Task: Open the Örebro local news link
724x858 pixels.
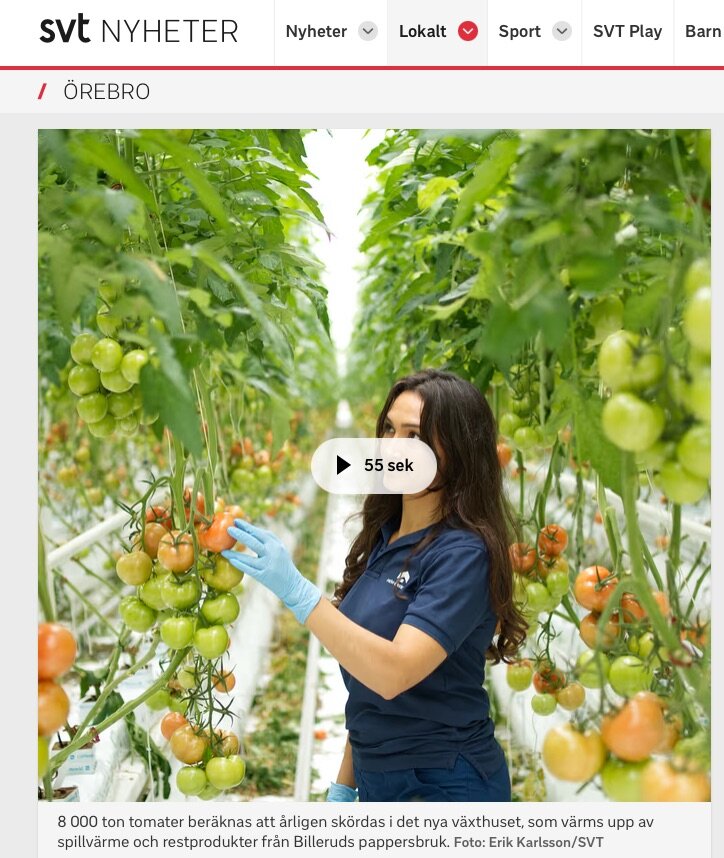Action: 106,92
